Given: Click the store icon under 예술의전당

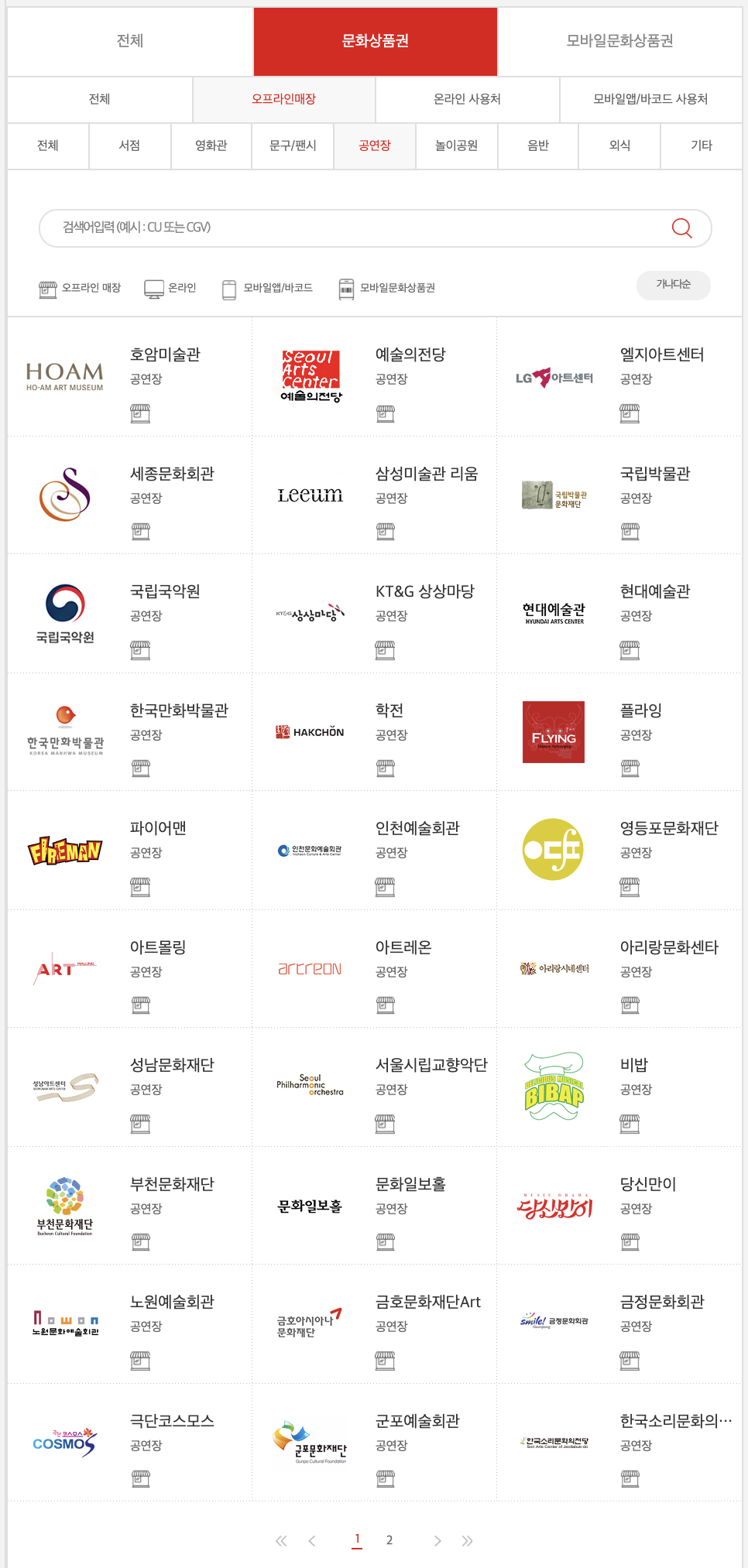Looking at the screenshot, I should [x=385, y=413].
